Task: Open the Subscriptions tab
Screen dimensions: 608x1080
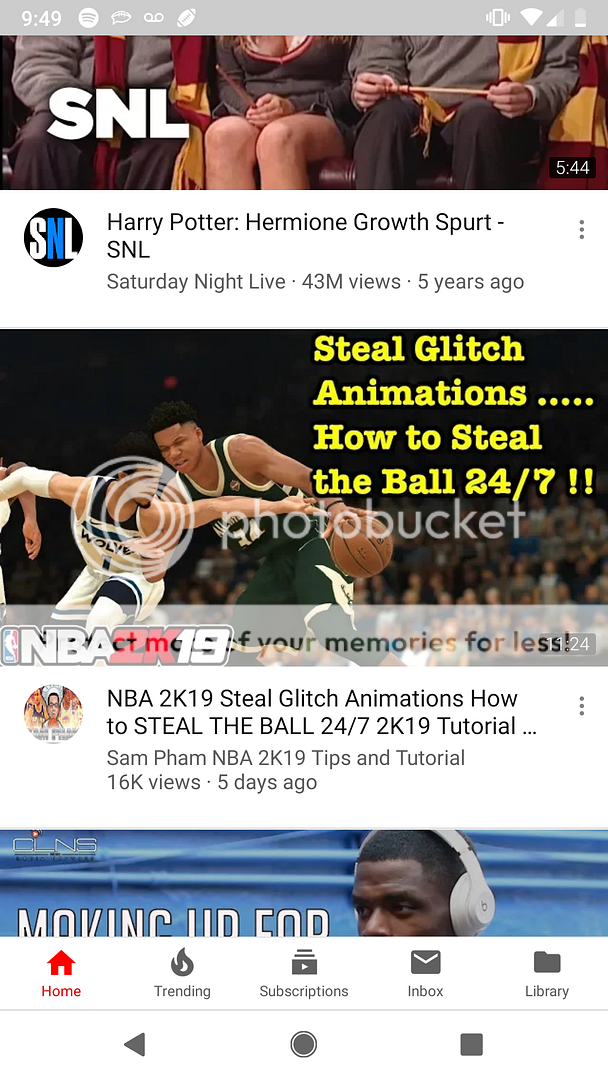Action: point(304,974)
